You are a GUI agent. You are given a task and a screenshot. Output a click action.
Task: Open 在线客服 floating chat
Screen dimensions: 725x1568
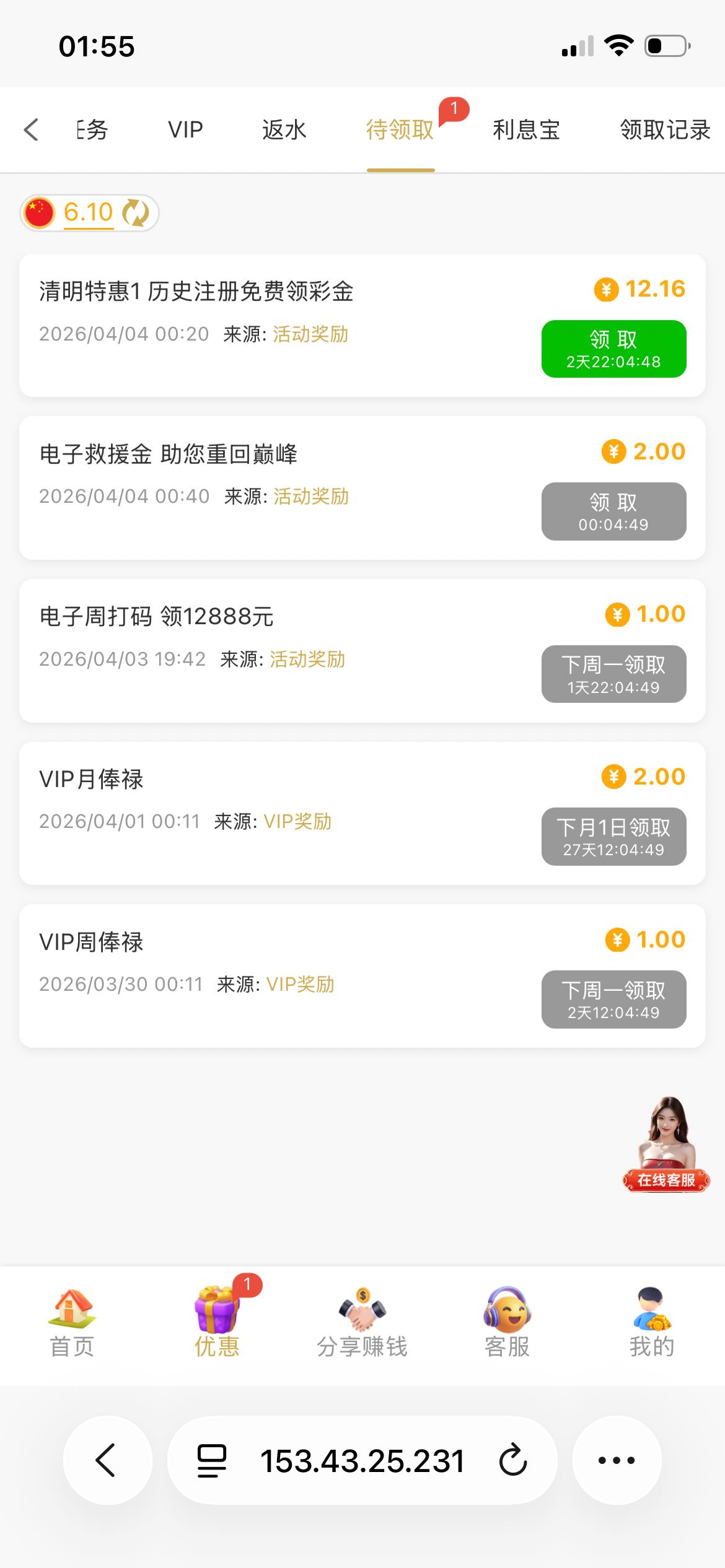666,1144
